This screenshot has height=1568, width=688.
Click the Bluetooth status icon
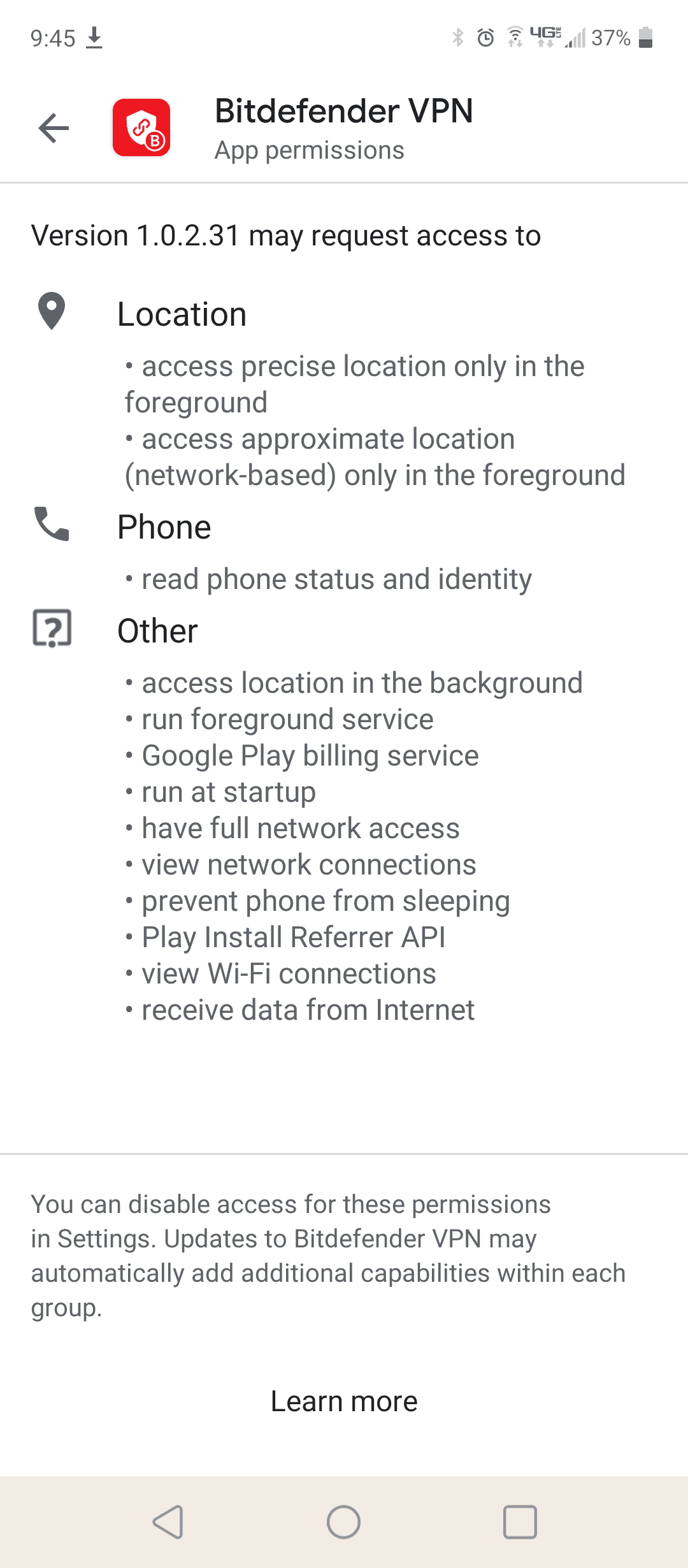(x=458, y=38)
